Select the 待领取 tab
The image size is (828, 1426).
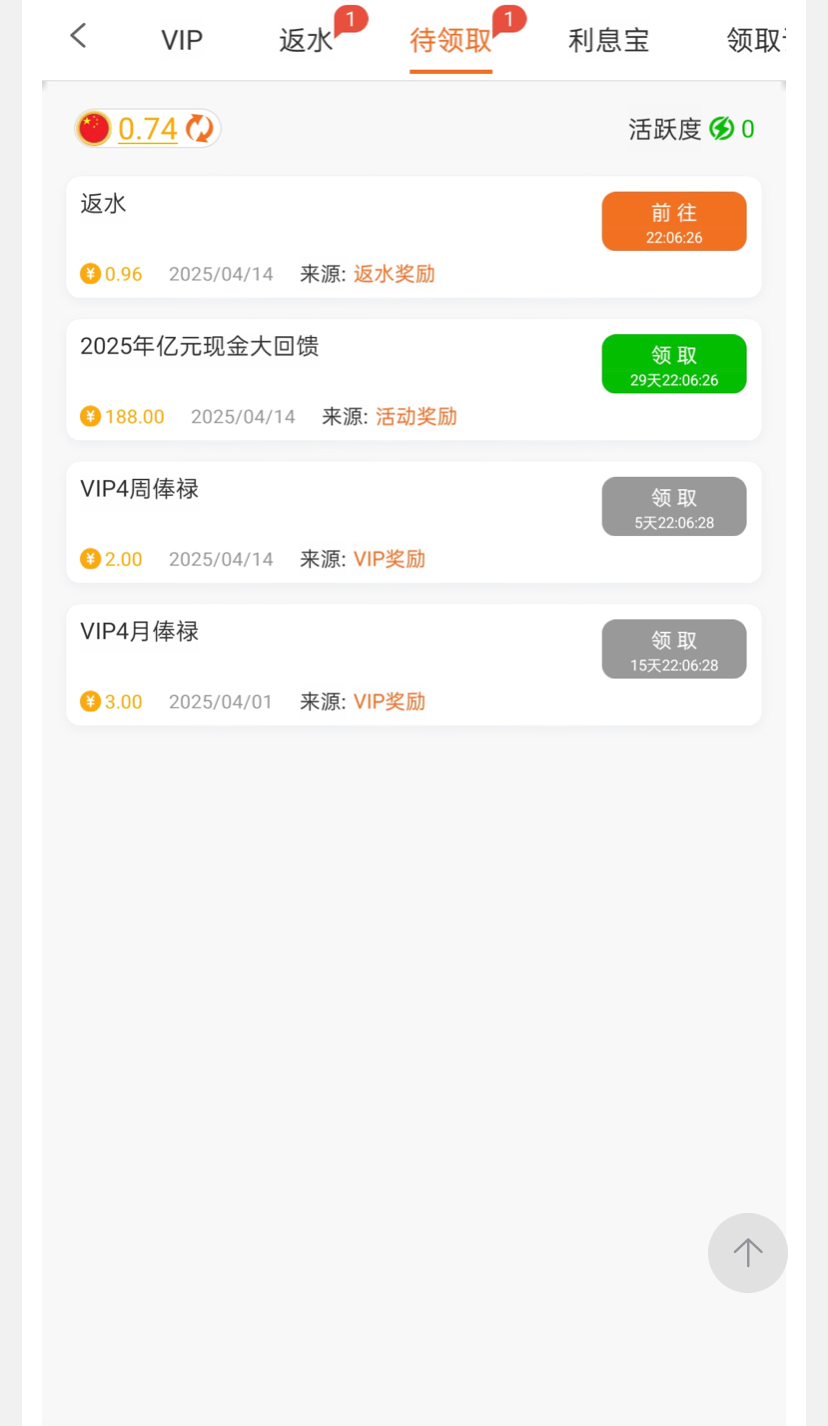pos(450,41)
